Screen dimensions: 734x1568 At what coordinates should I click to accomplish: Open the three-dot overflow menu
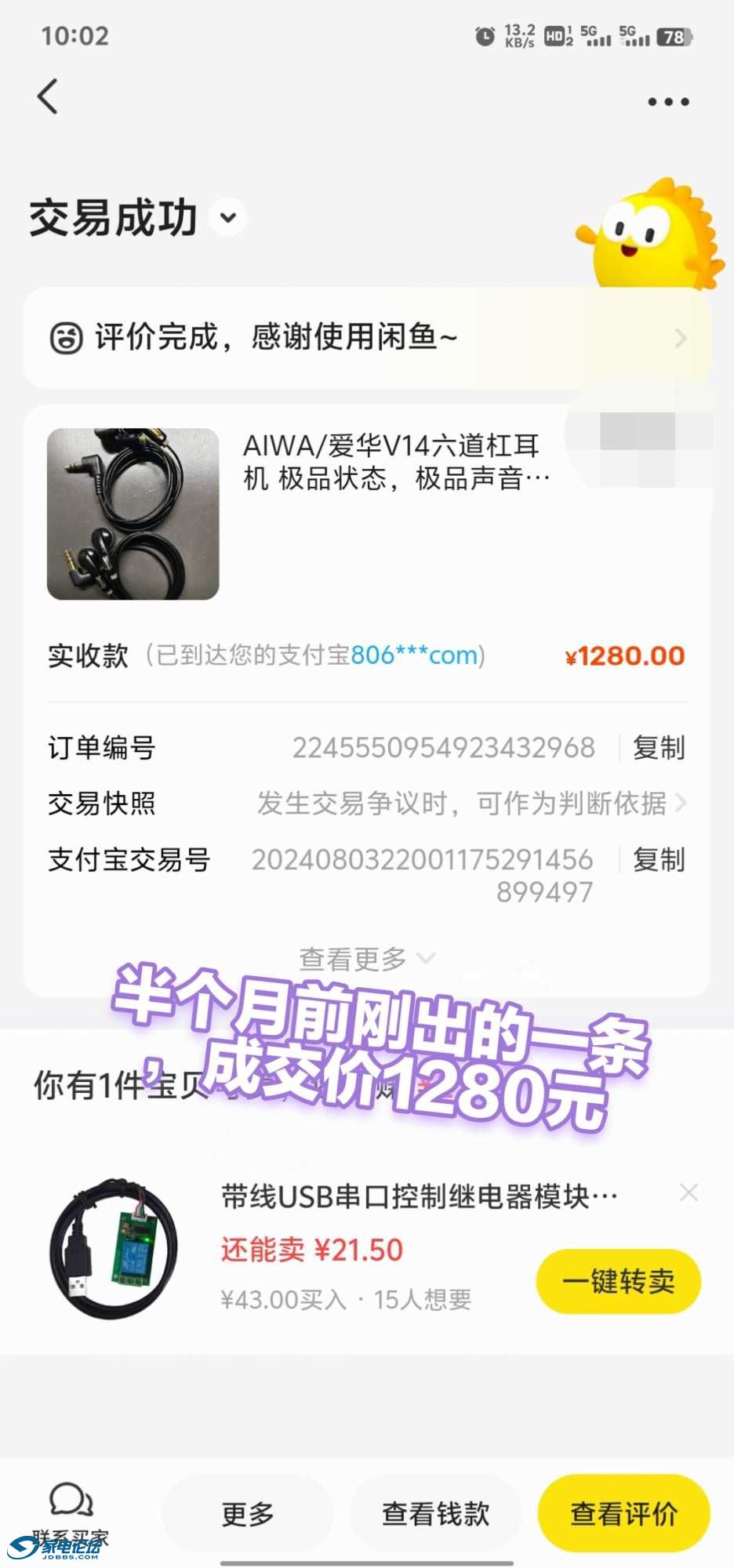coord(668,102)
